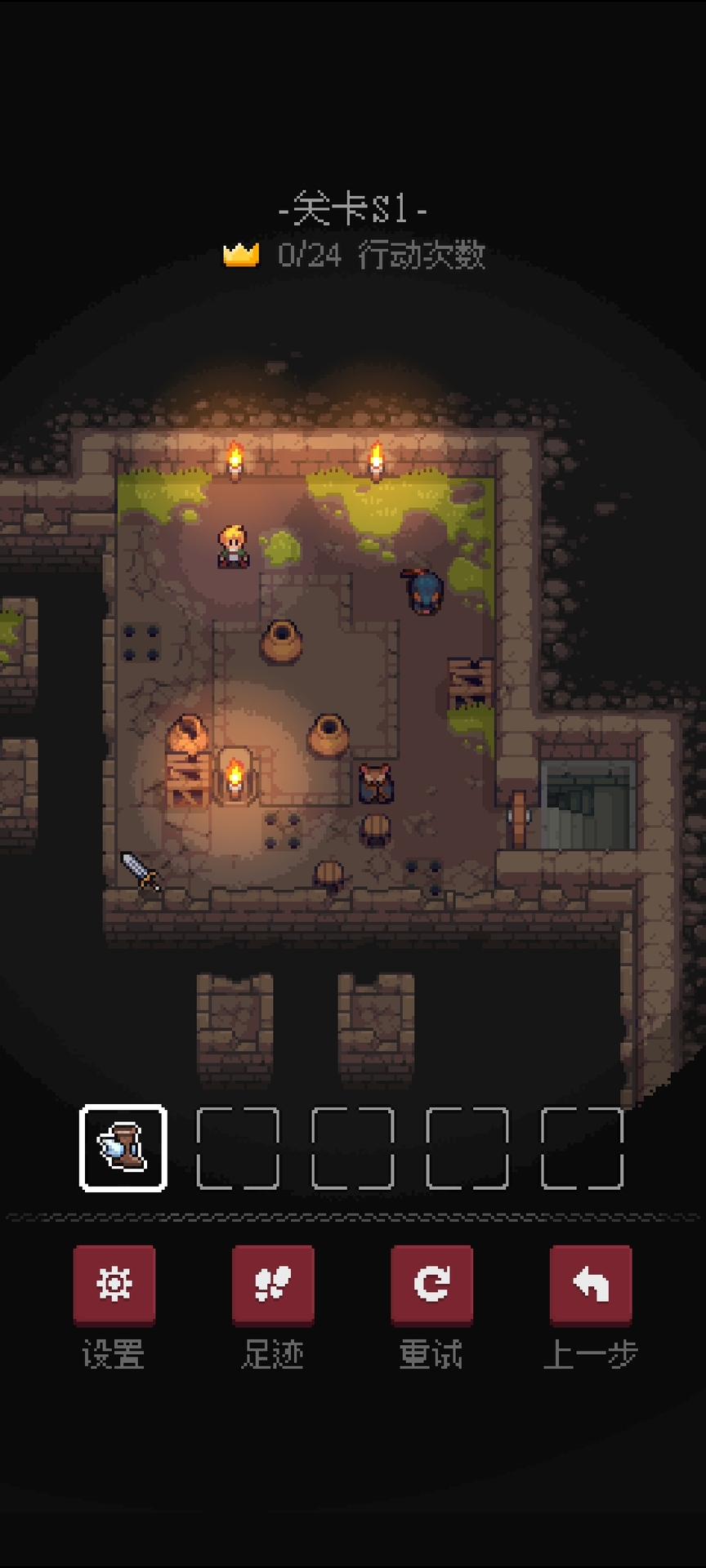This screenshot has height=1568, width=706.
Task: Pick up the sword lying on the floor
Action: [x=141, y=867]
